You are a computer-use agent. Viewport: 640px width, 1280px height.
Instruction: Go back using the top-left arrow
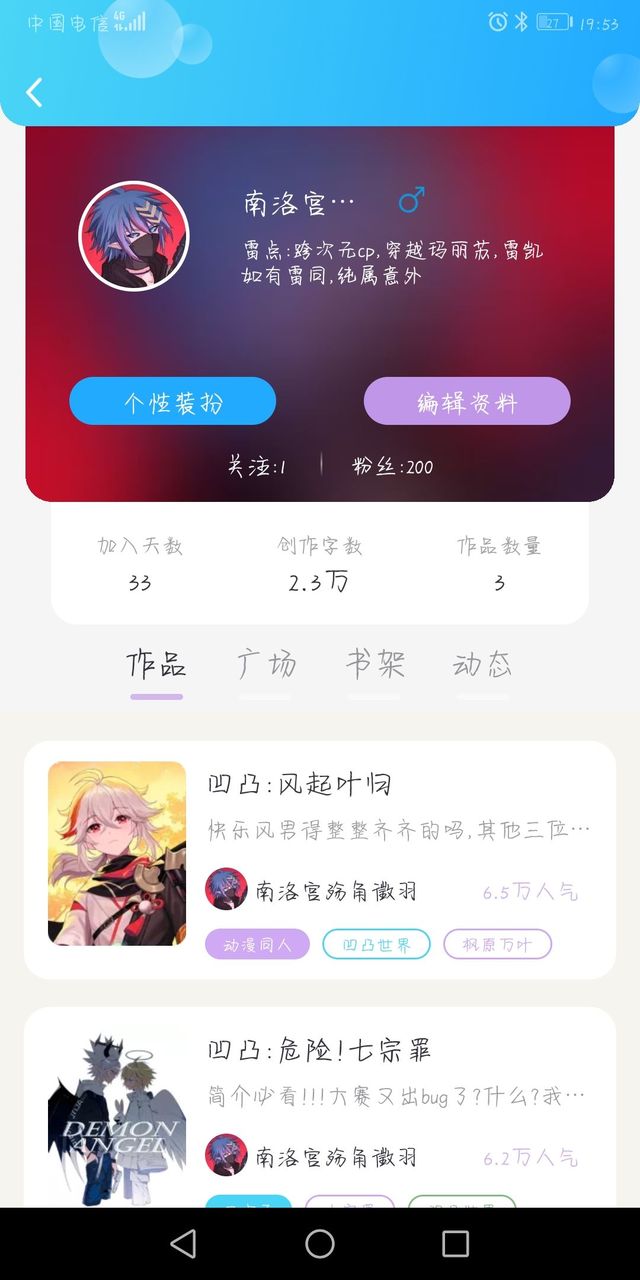[x=34, y=93]
